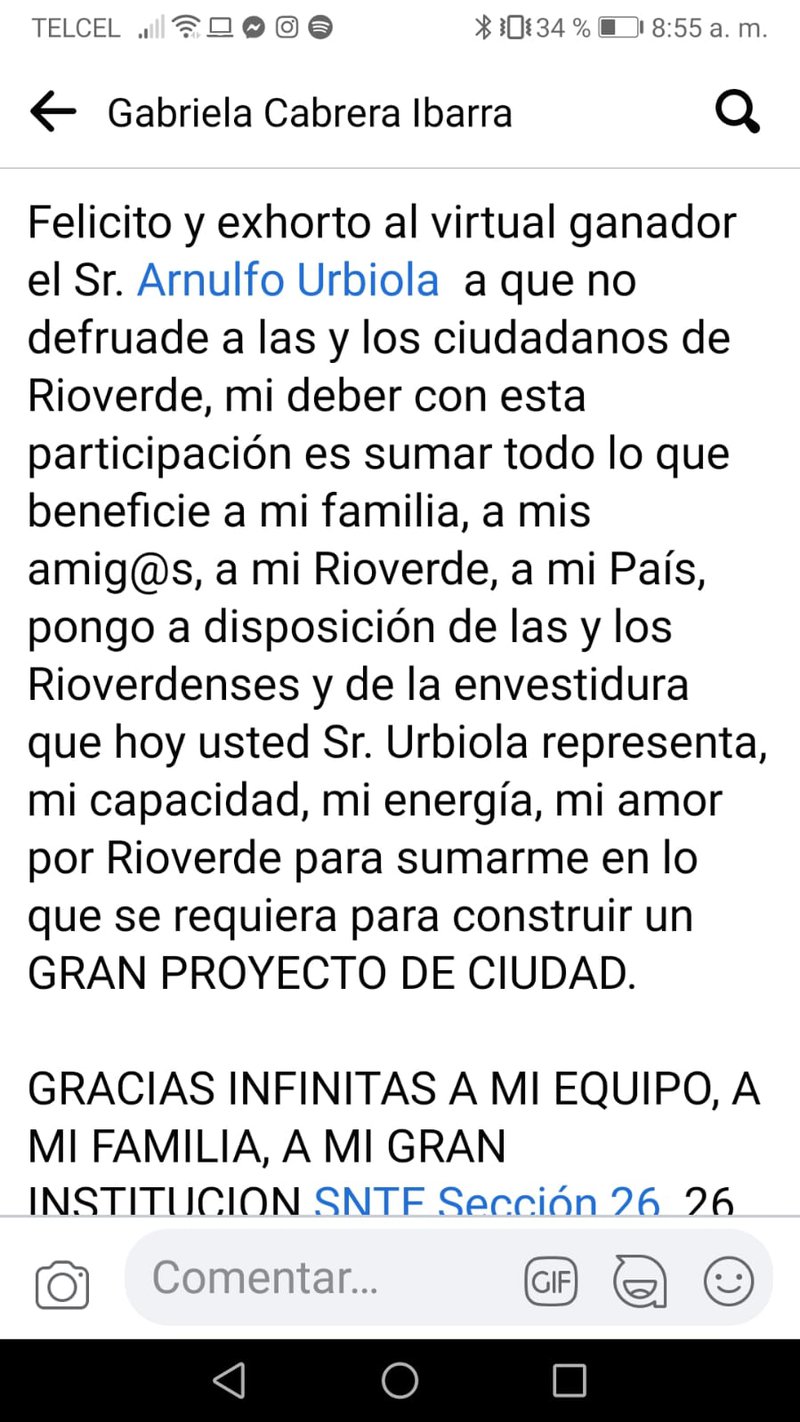Image resolution: width=800 pixels, height=1422 pixels.
Task: Attach a photo with the camera icon
Action: [62, 1284]
